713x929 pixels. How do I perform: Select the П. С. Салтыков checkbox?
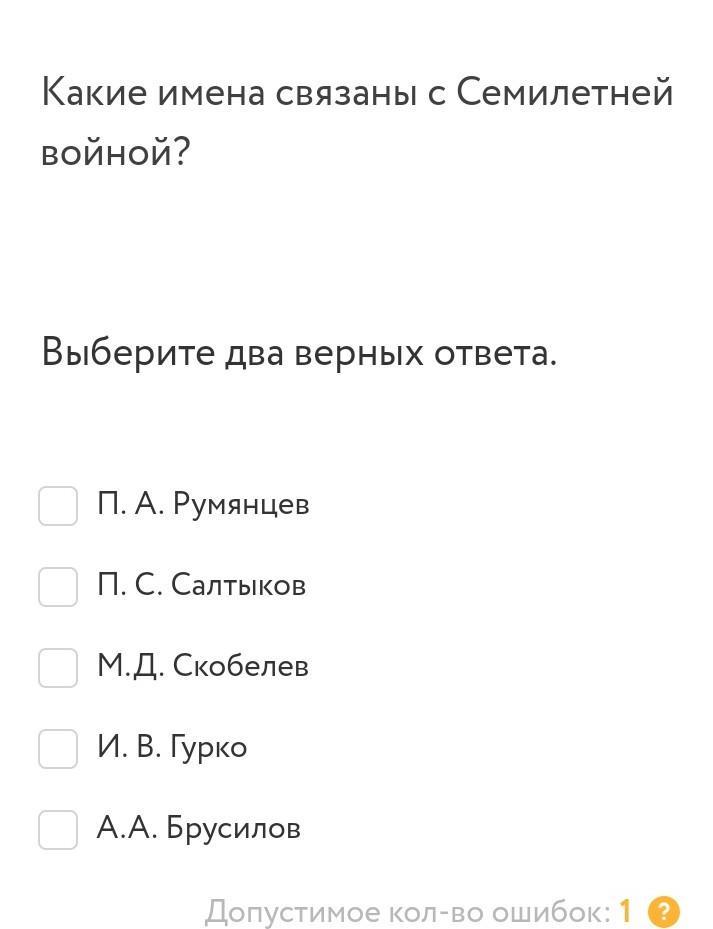pyautogui.click(x=58, y=586)
